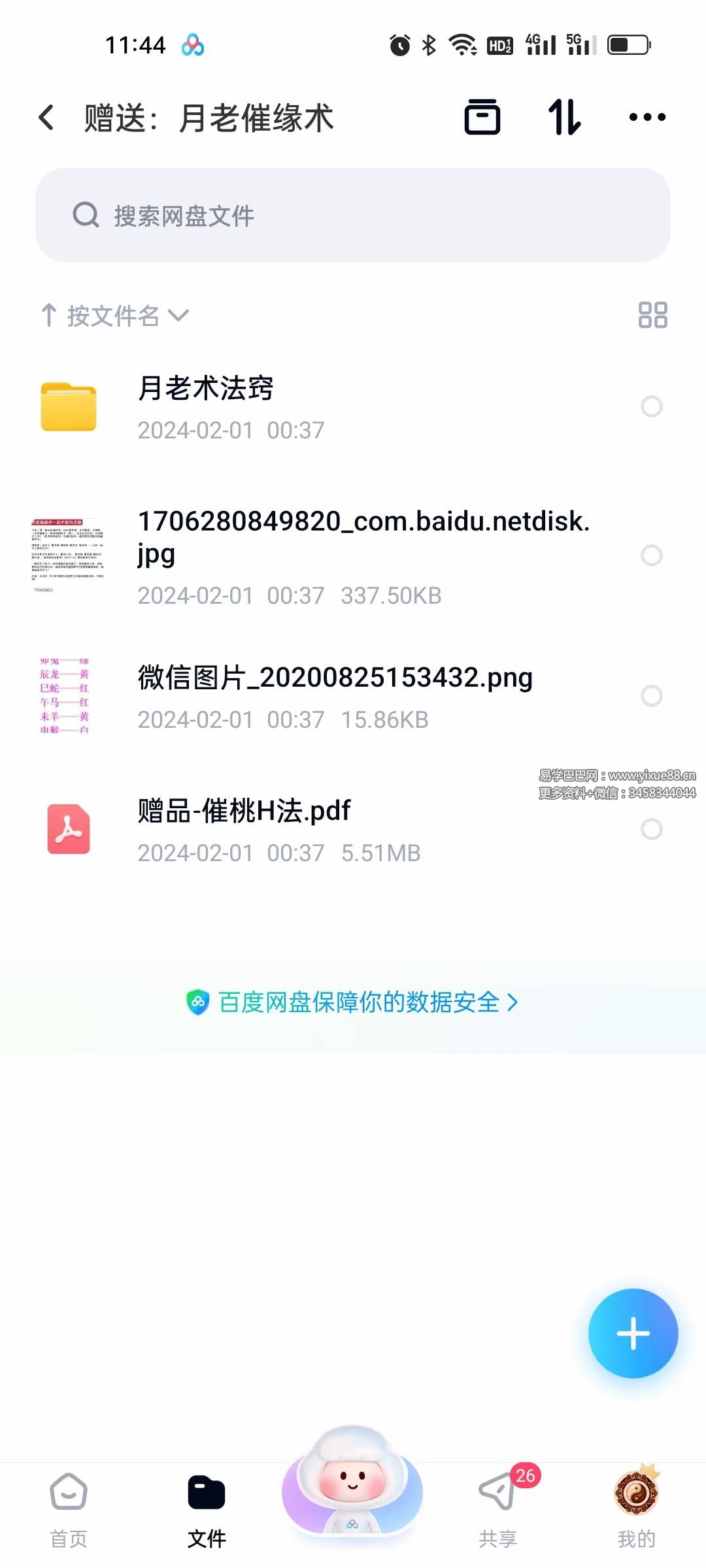
Task: Tap the blue plus floating button
Action: pyautogui.click(x=633, y=1333)
